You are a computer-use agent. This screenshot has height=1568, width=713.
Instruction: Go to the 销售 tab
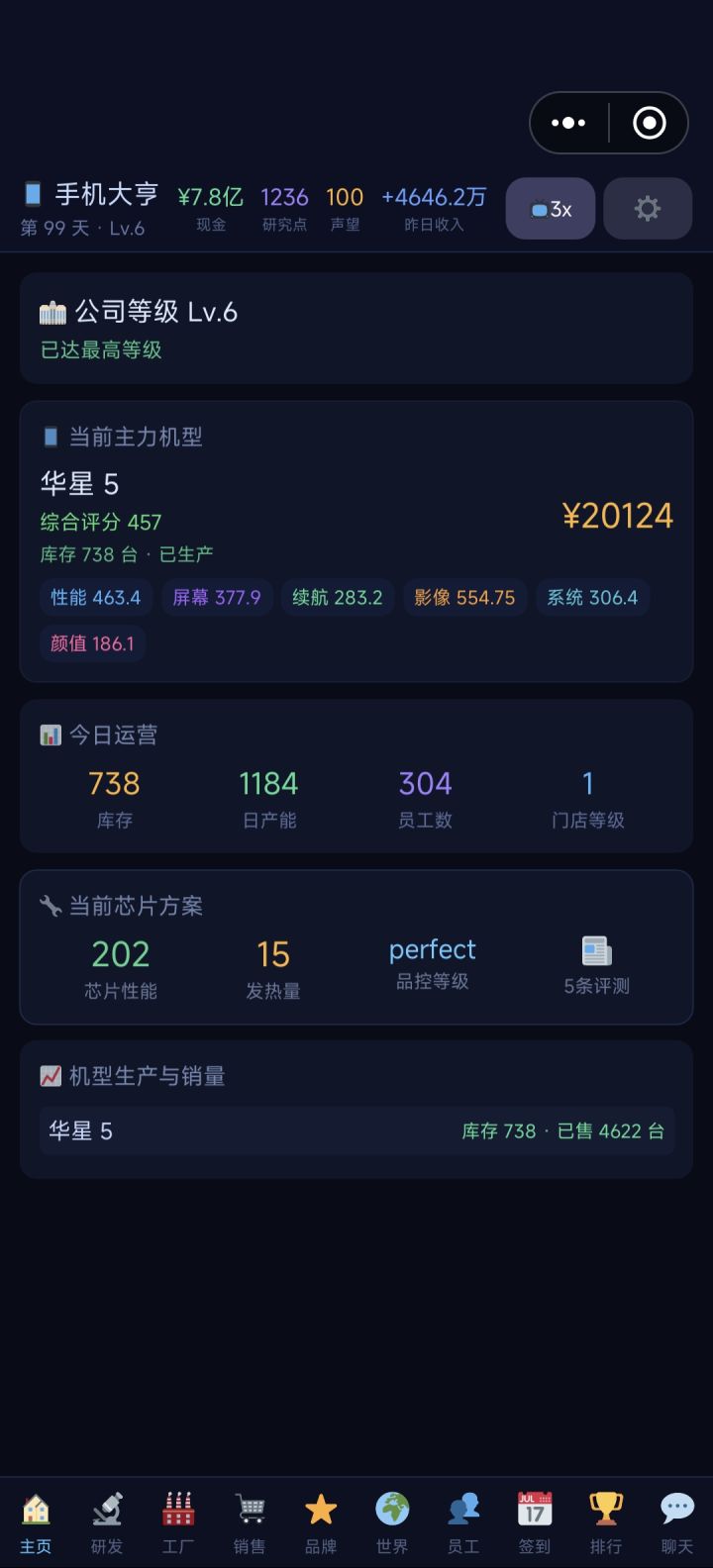(250, 1523)
